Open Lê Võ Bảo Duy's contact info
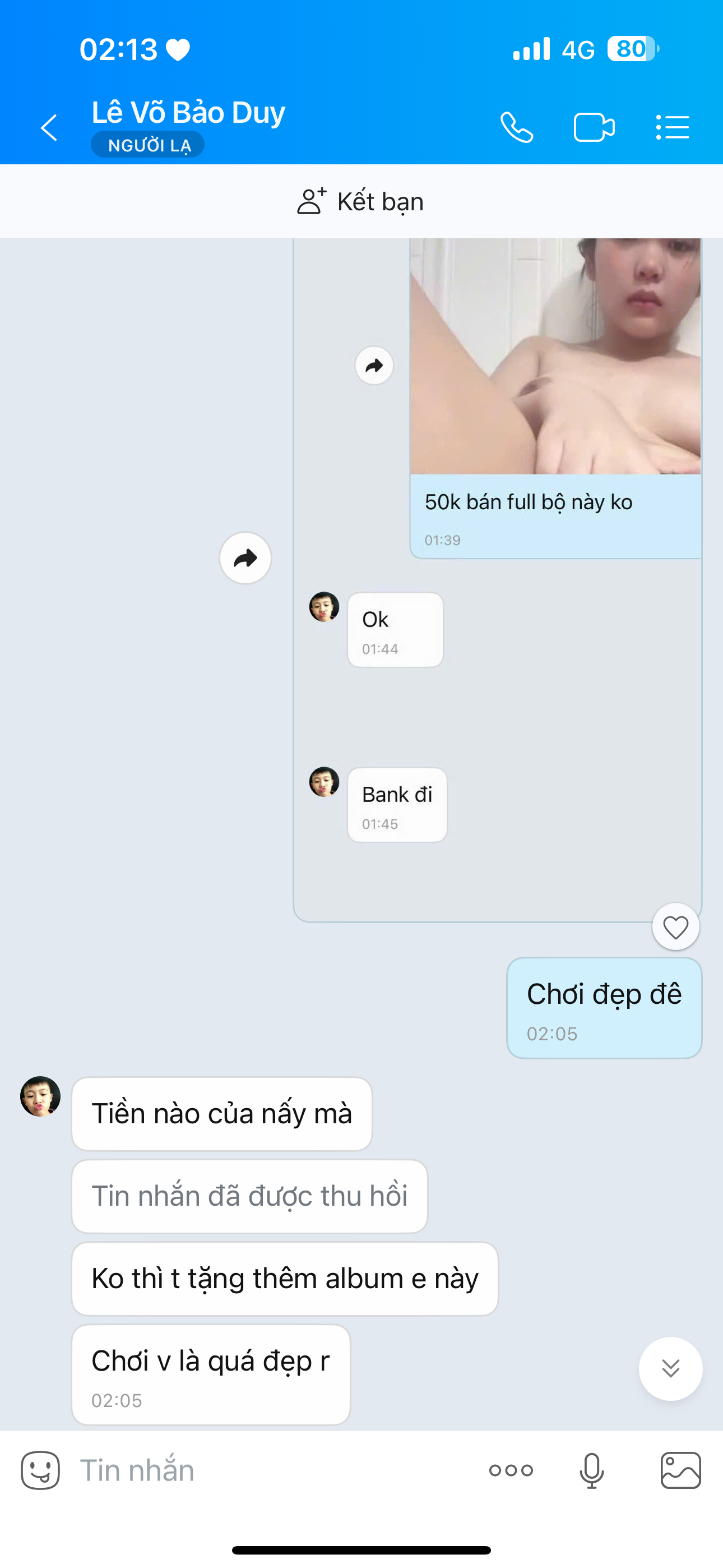 [x=189, y=113]
